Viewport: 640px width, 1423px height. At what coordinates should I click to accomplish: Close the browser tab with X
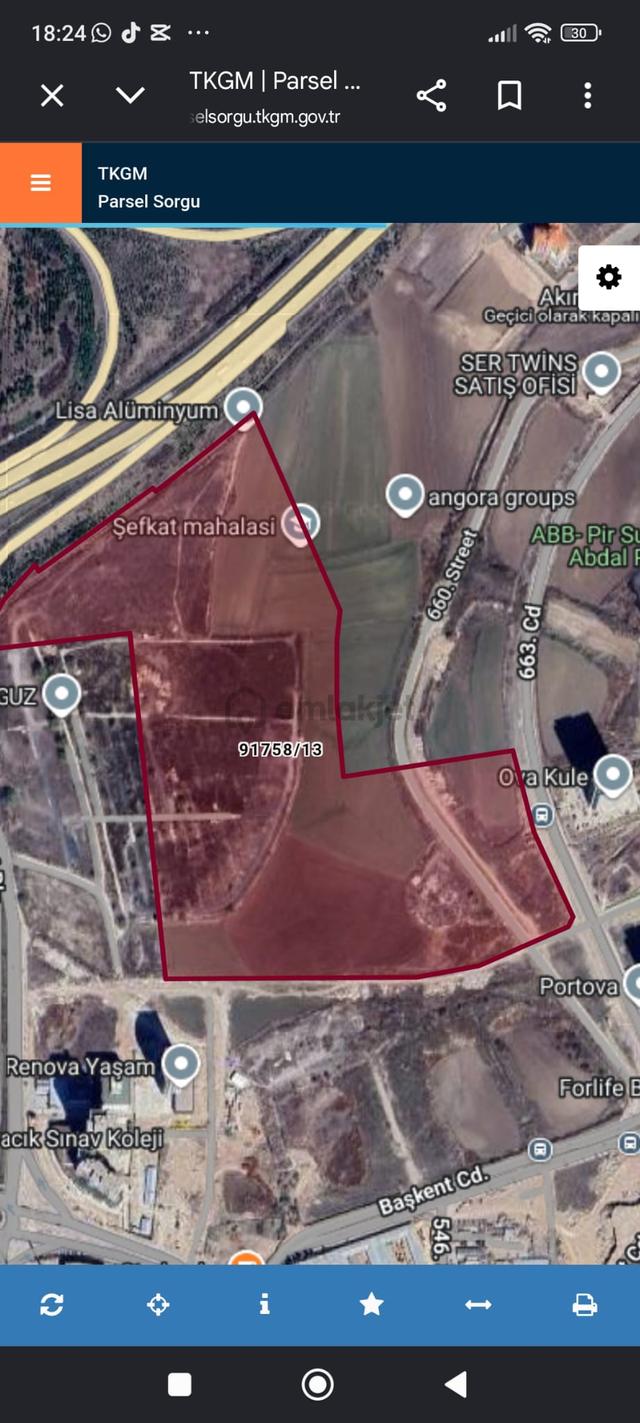coord(52,96)
